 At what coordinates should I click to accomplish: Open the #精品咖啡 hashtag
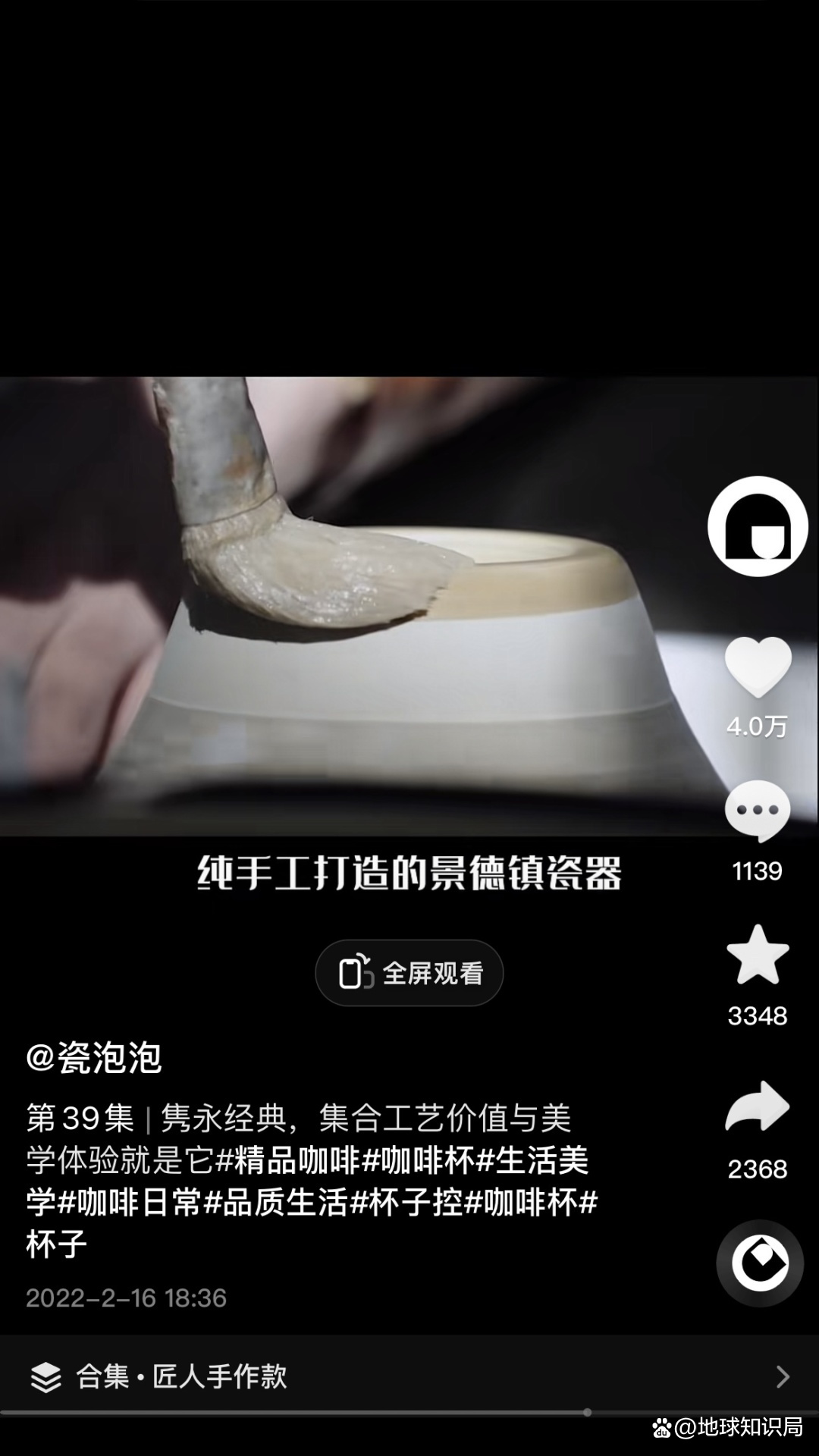pyautogui.click(x=289, y=1160)
